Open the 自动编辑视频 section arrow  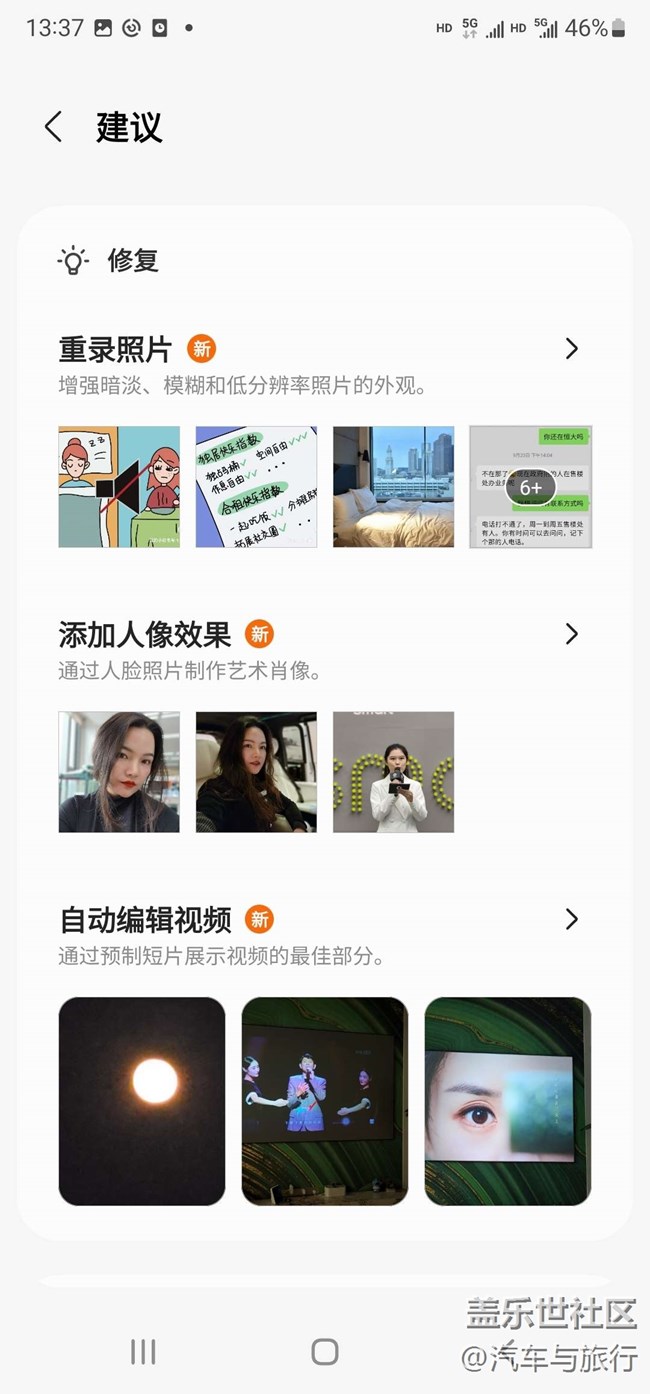pyautogui.click(x=571, y=919)
